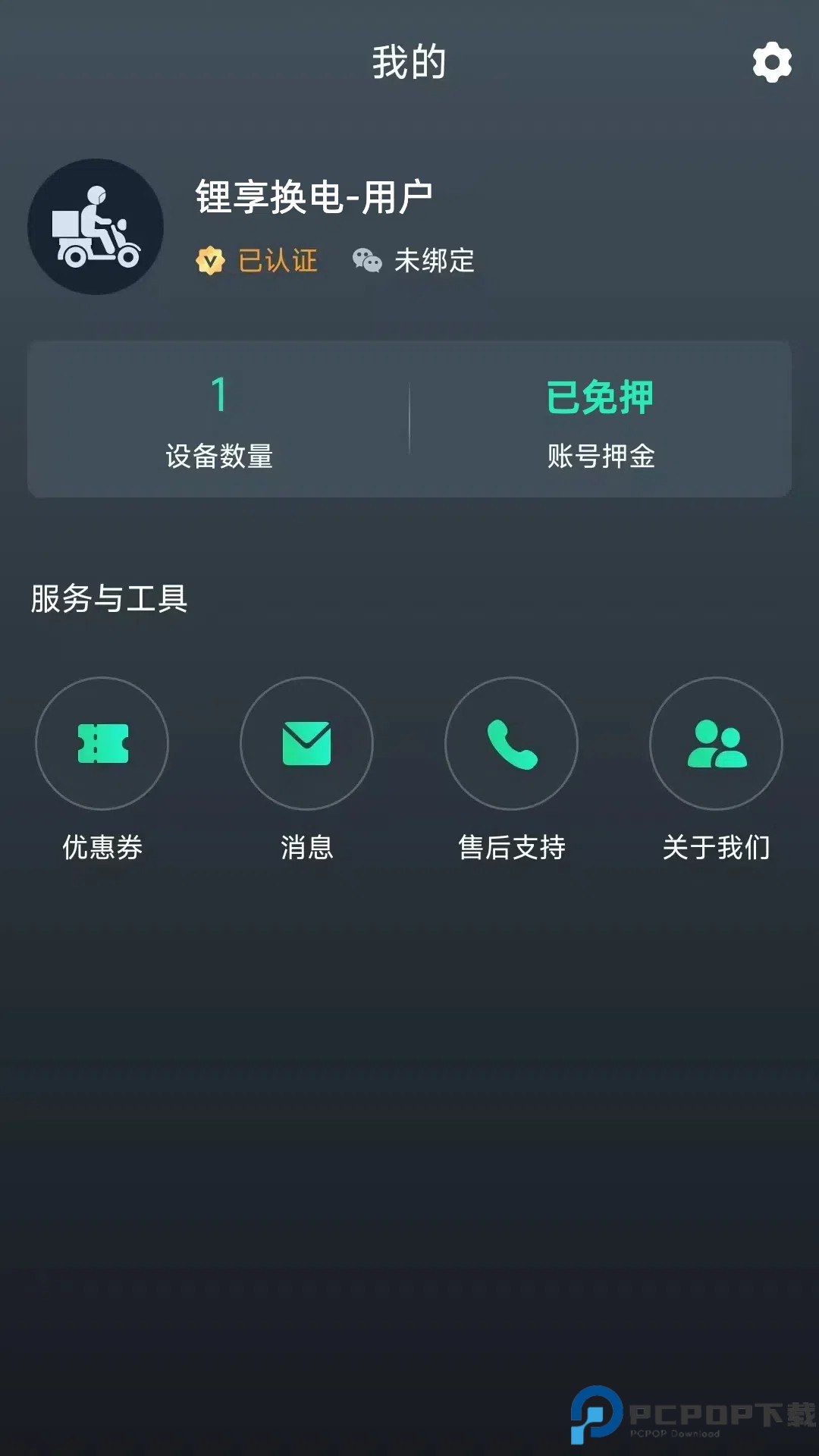
Task: Open the settings gear icon
Action: (772, 64)
